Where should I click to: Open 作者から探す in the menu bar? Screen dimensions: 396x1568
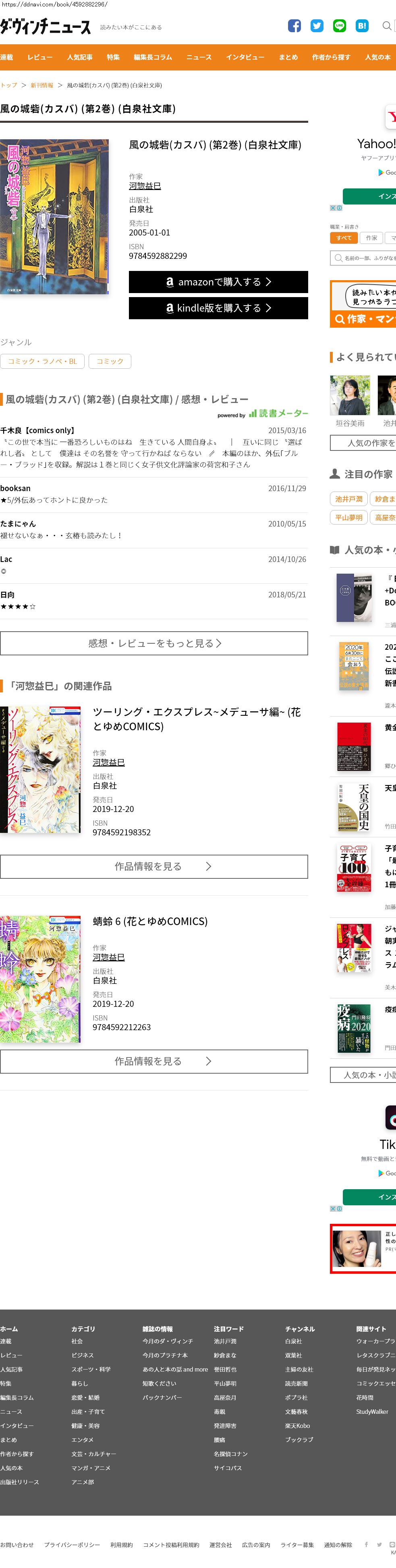(x=331, y=57)
